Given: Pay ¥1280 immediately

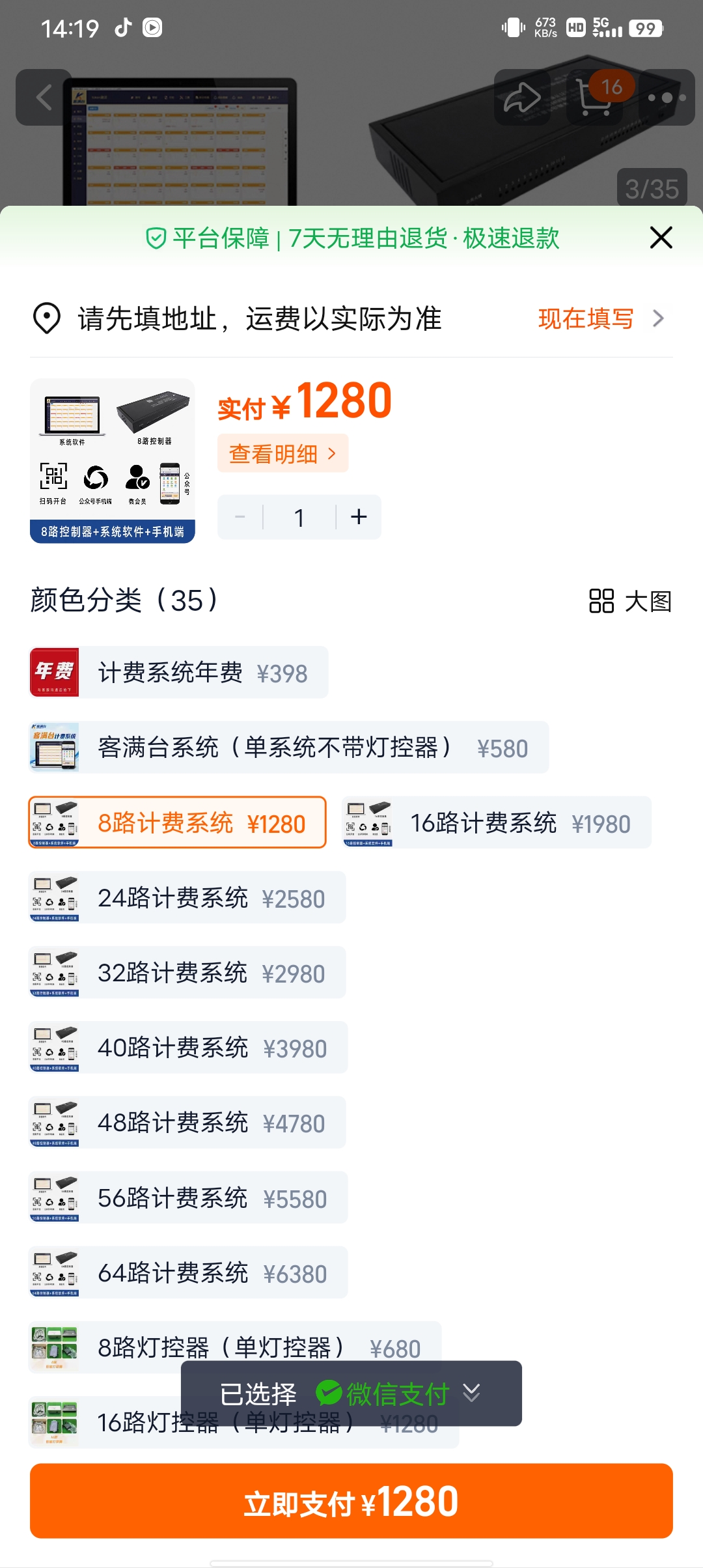Looking at the screenshot, I should pyautogui.click(x=351, y=1502).
